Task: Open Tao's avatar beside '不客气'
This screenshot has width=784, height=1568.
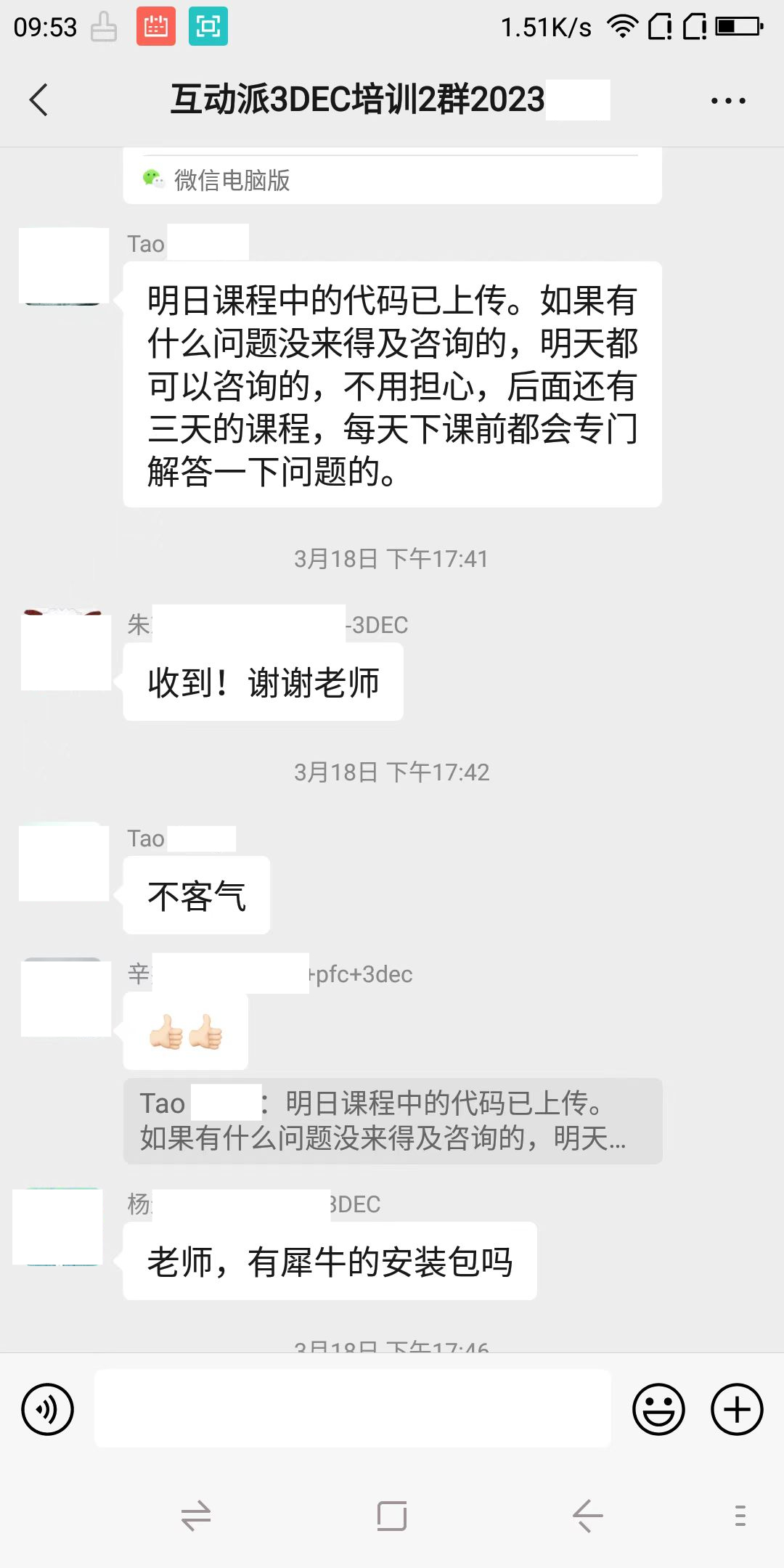Action: (x=64, y=862)
